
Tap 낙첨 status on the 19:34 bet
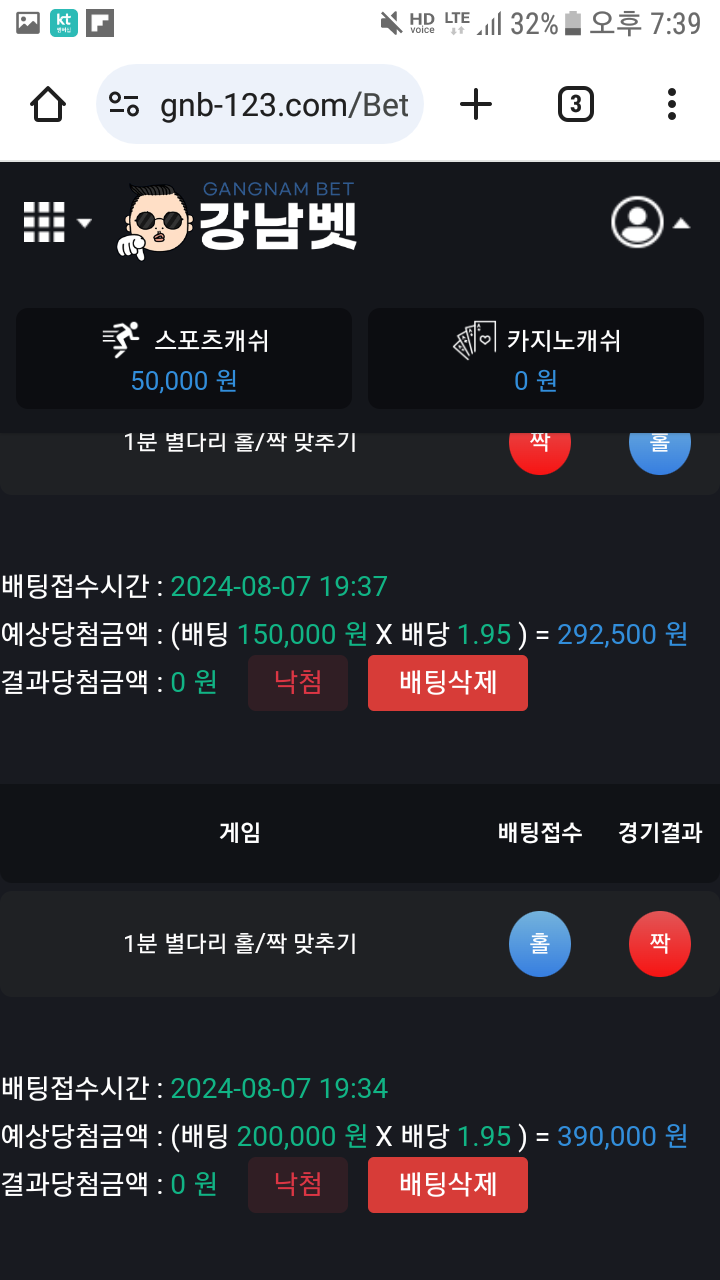point(298,1185)
